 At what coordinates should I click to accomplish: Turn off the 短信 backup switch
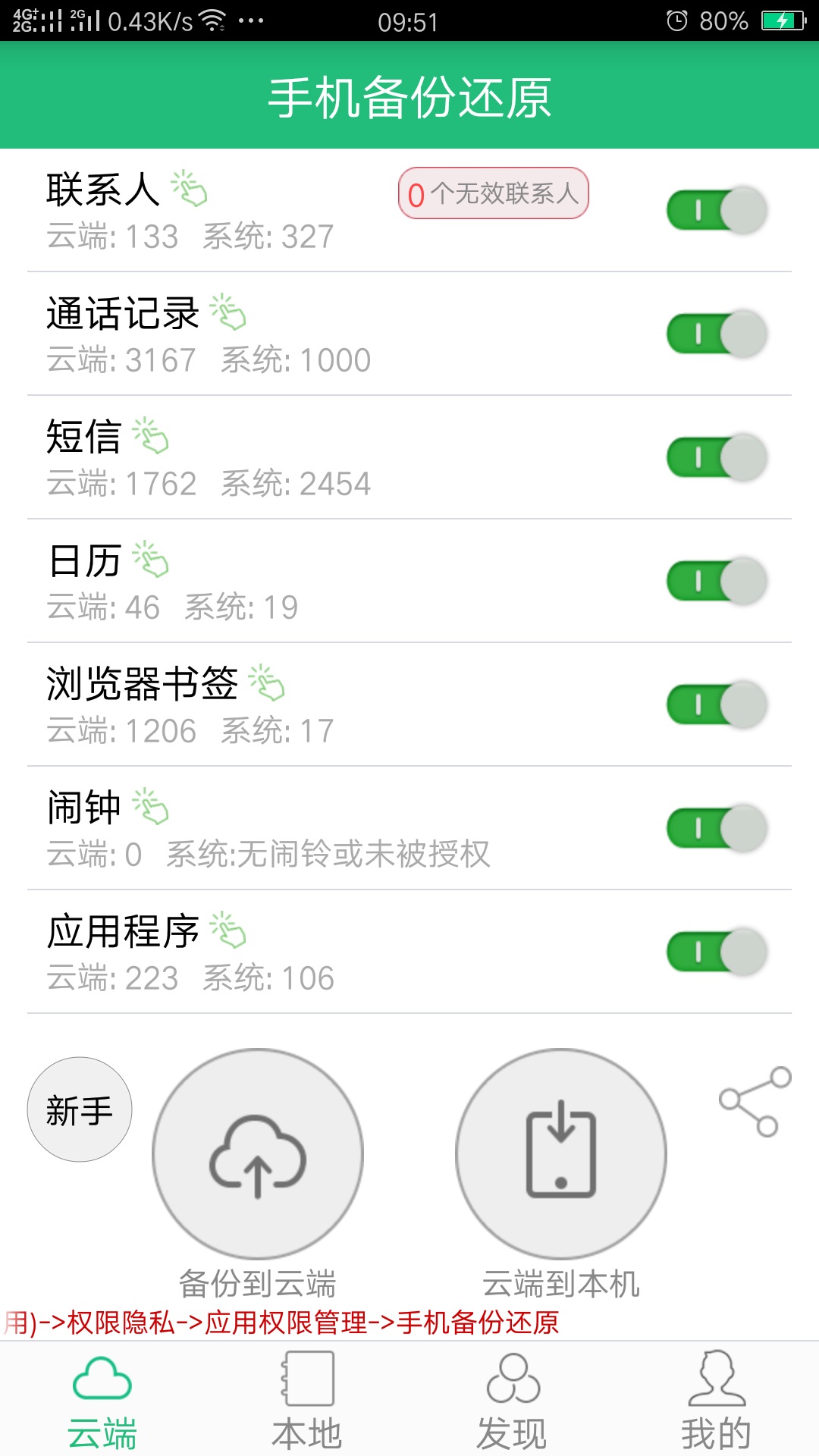point(717,457)
